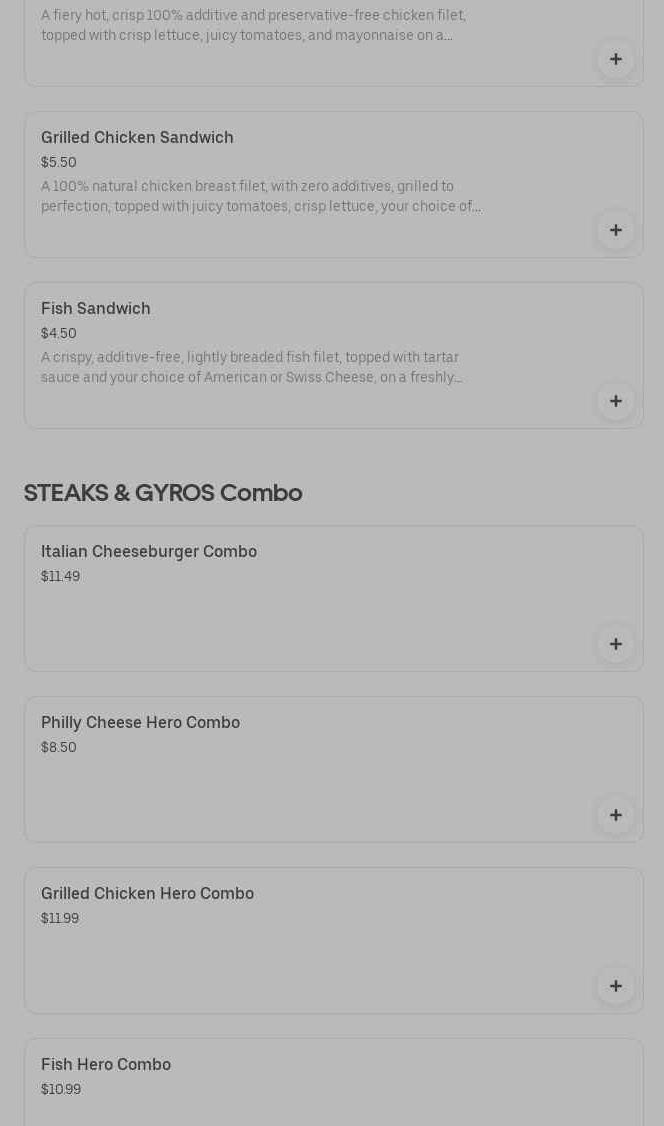664x1126 pixels.
Task: Add Fish Sandwich to cart
Action: (x=615, y=401)
